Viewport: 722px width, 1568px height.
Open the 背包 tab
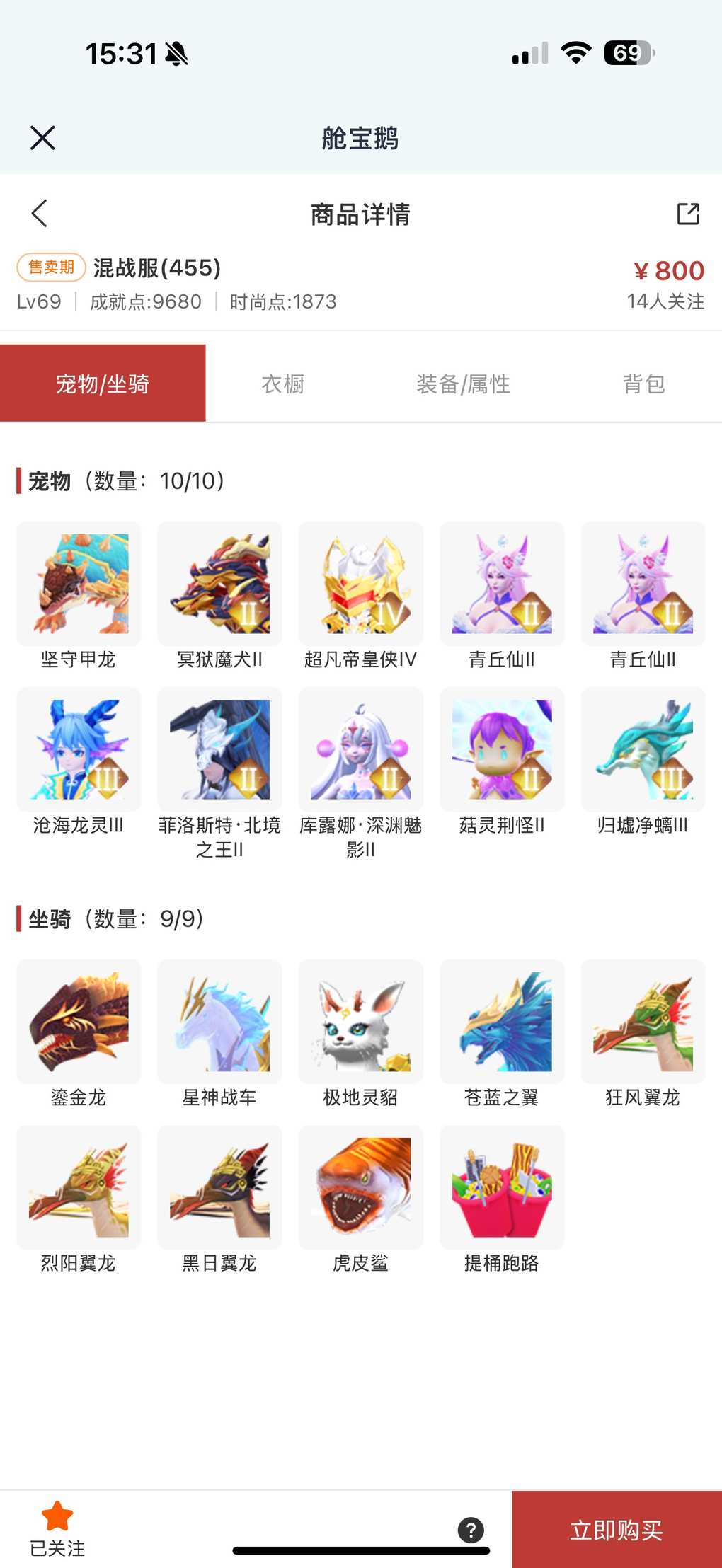pos(643,384)
